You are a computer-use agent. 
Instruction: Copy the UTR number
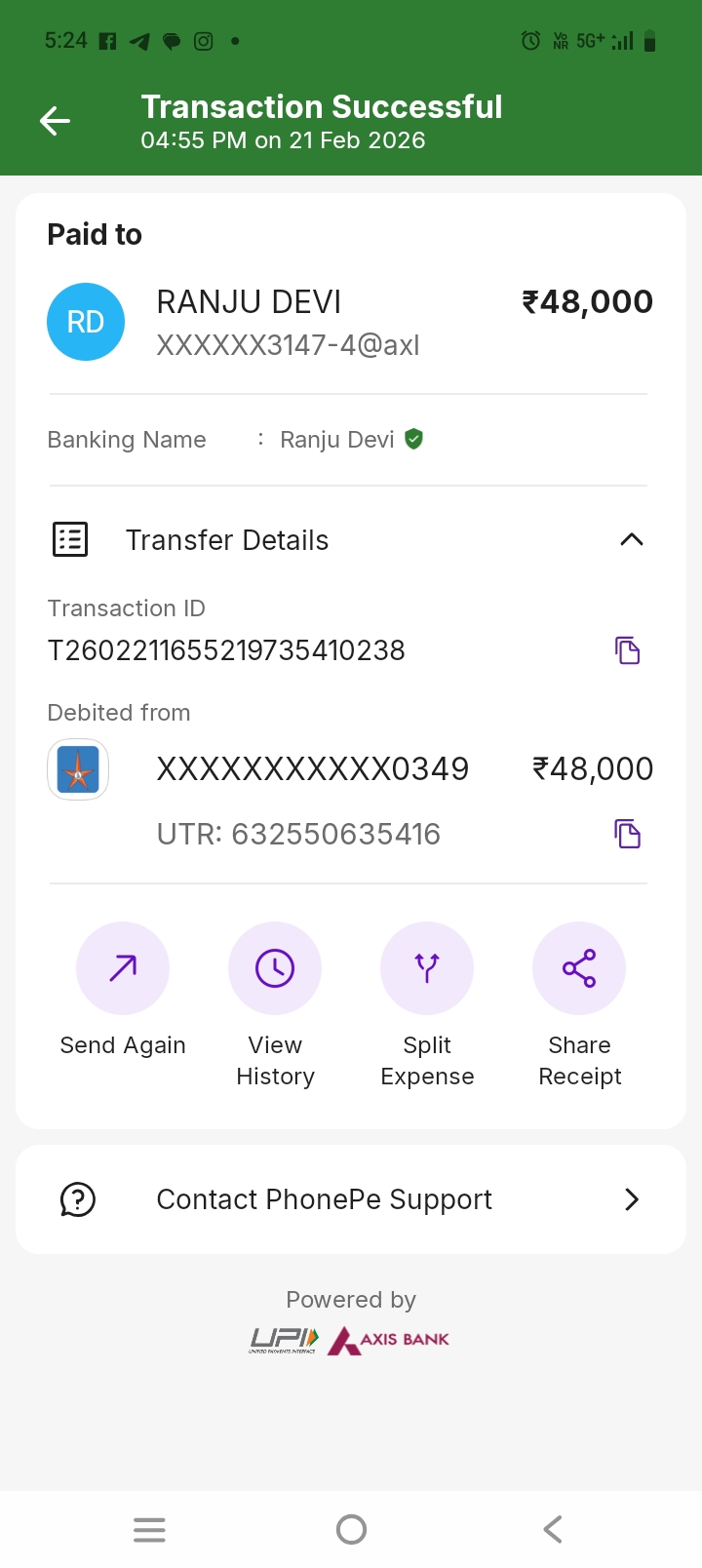pos(627,834)
